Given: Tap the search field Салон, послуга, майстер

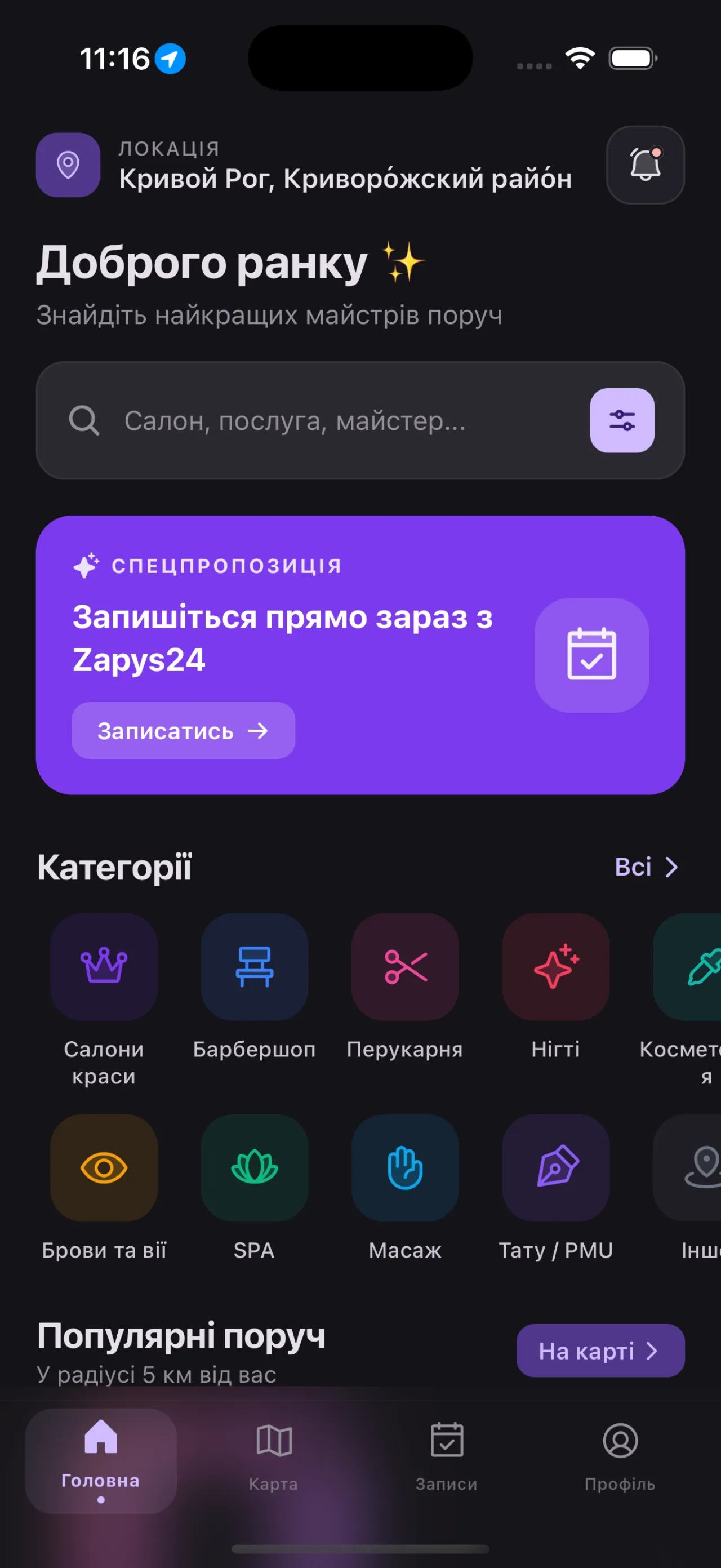Looking at the screenshot, I should pyautogui.click(x=292, y=421).
